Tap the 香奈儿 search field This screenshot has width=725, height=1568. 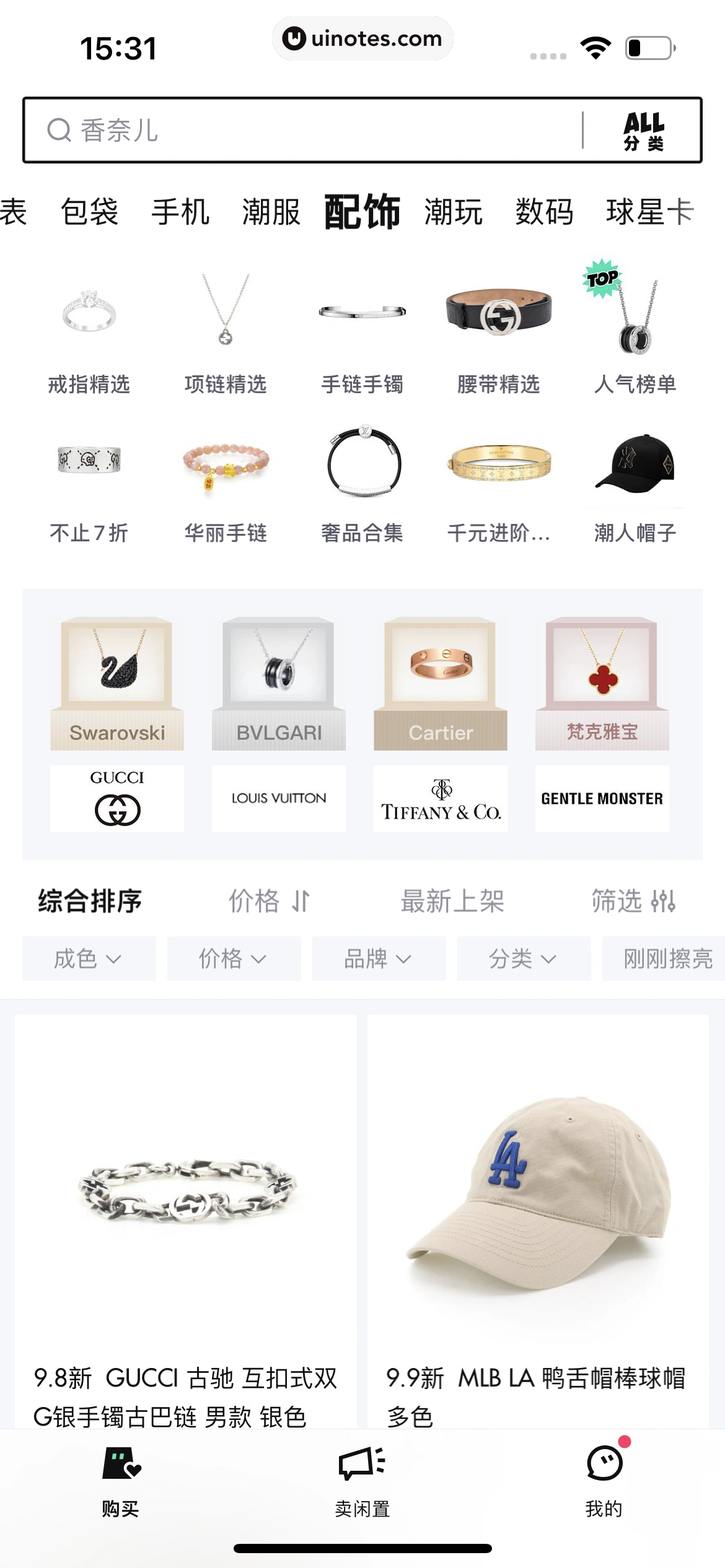[297, 130]
